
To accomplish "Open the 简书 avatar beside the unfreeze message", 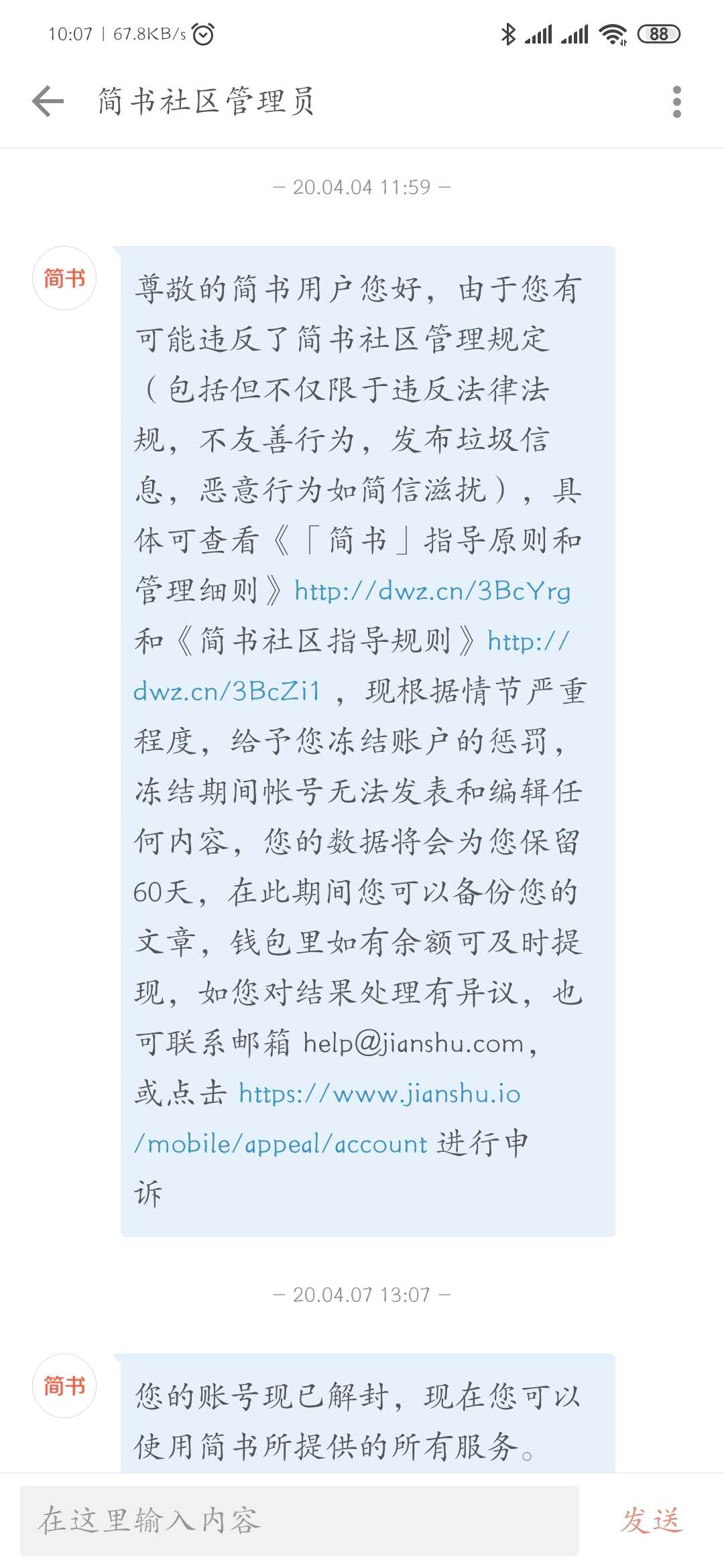I will pos(64,1385).
